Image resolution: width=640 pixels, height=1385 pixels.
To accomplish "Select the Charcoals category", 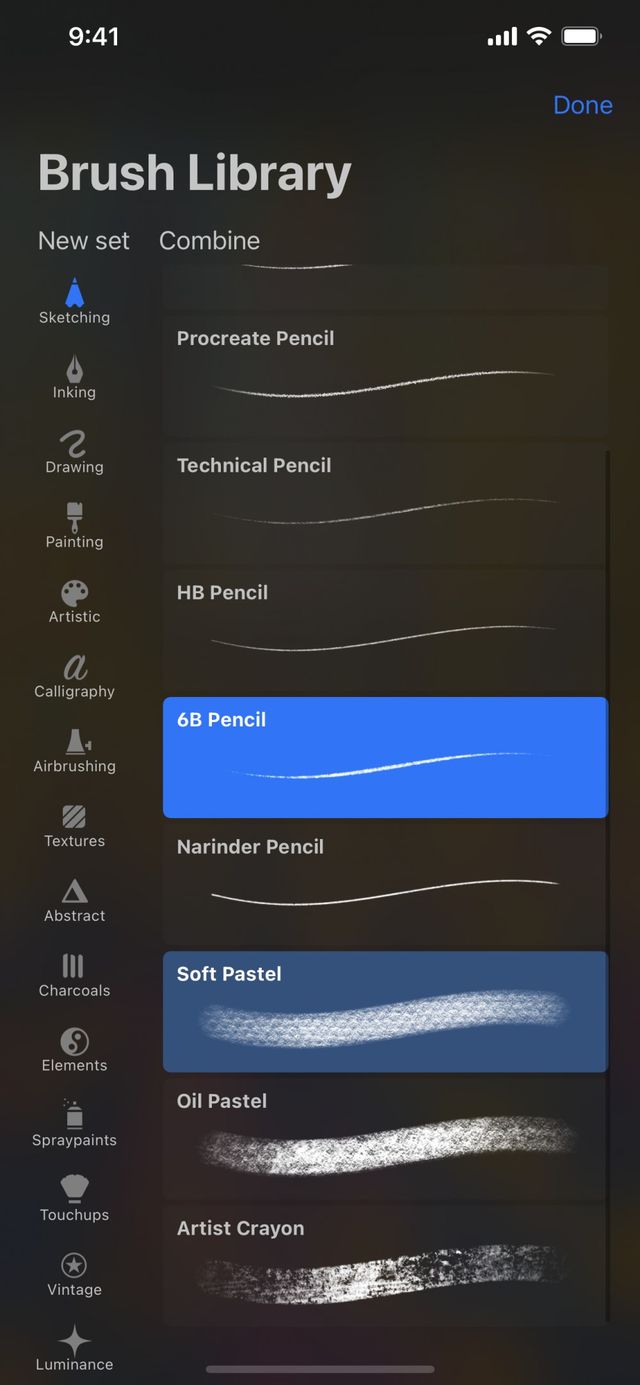I will (74, 976).
